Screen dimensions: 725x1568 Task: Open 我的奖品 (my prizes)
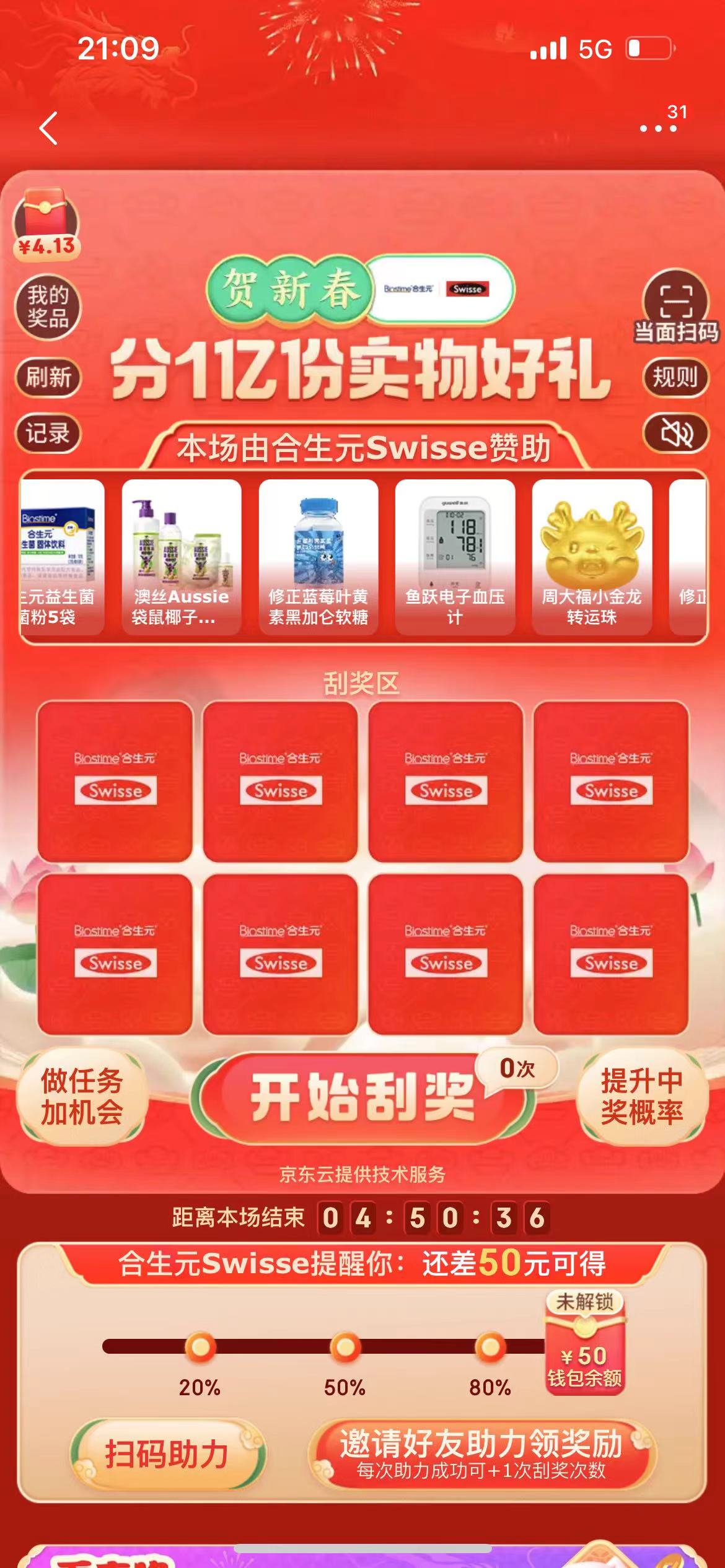click(x=48, y=307)
